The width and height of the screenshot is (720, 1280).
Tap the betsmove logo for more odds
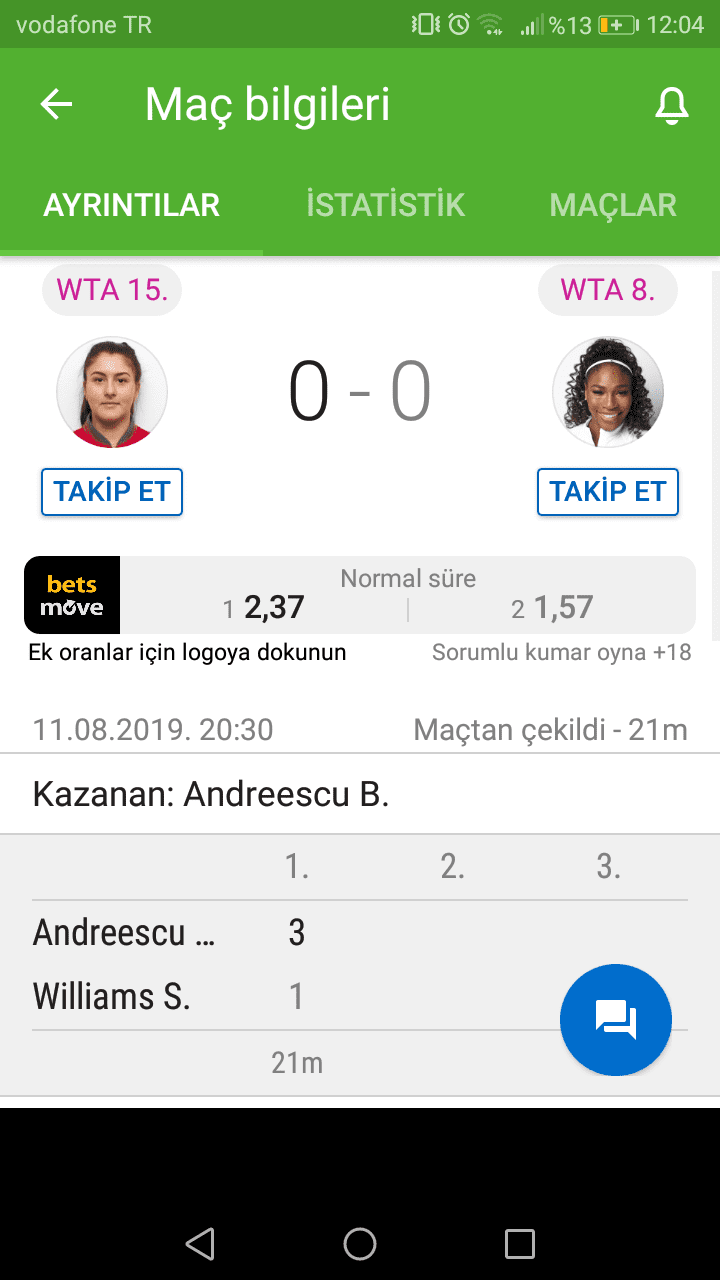[x=72, y=595]
